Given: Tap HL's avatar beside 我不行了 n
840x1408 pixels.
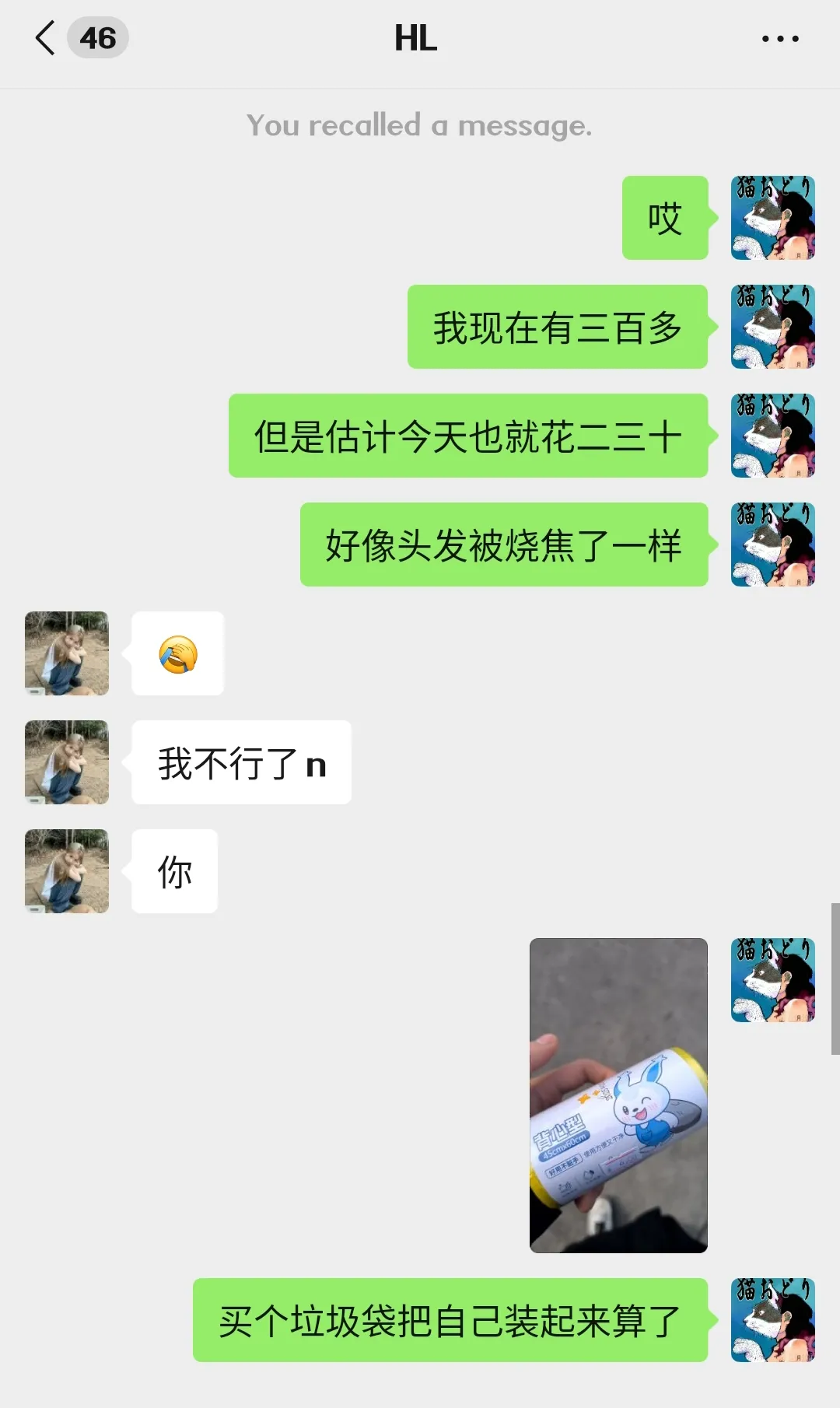Looking at the screenshot, I should click(x=67, y=762).
